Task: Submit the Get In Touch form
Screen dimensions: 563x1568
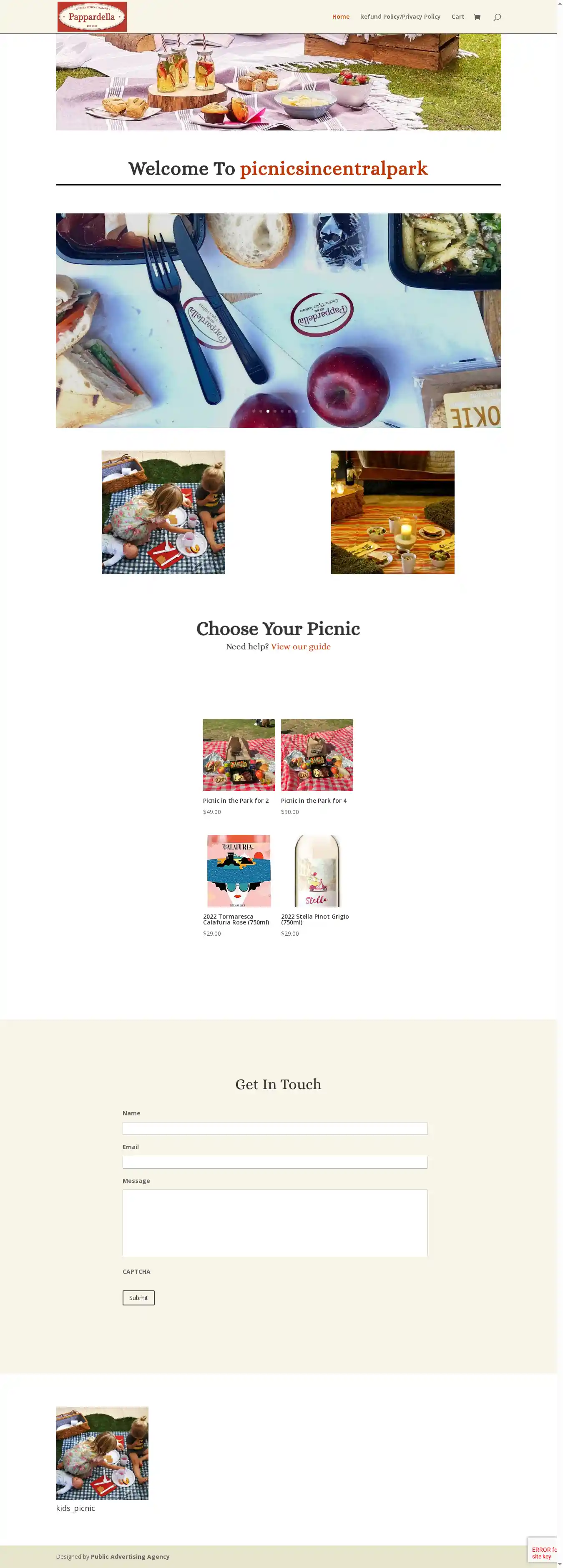Action: 138,1298
